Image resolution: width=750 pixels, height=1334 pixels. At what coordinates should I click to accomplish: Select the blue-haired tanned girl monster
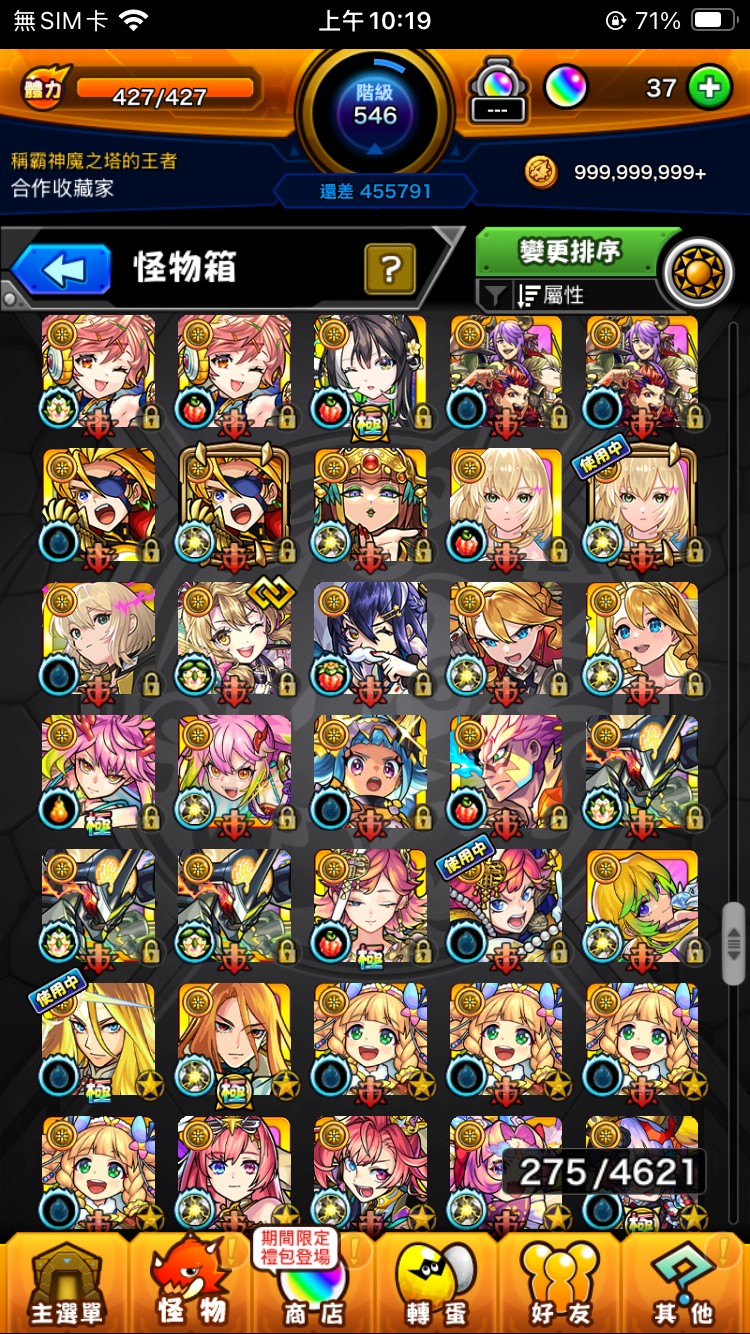point(370,772)
